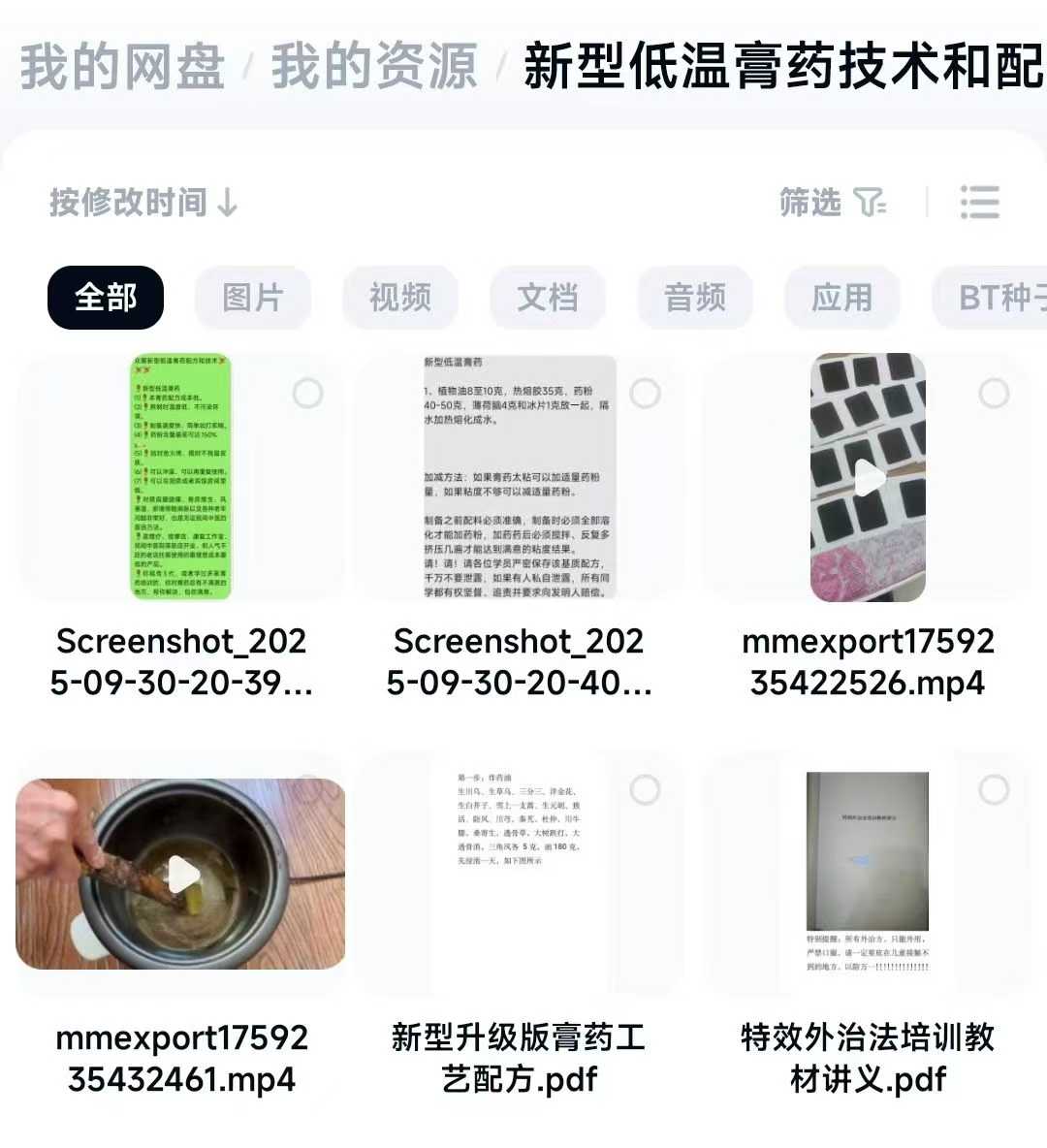Filter by 视频
The image size is (1047, 1148).
click(x=400, y=298)
